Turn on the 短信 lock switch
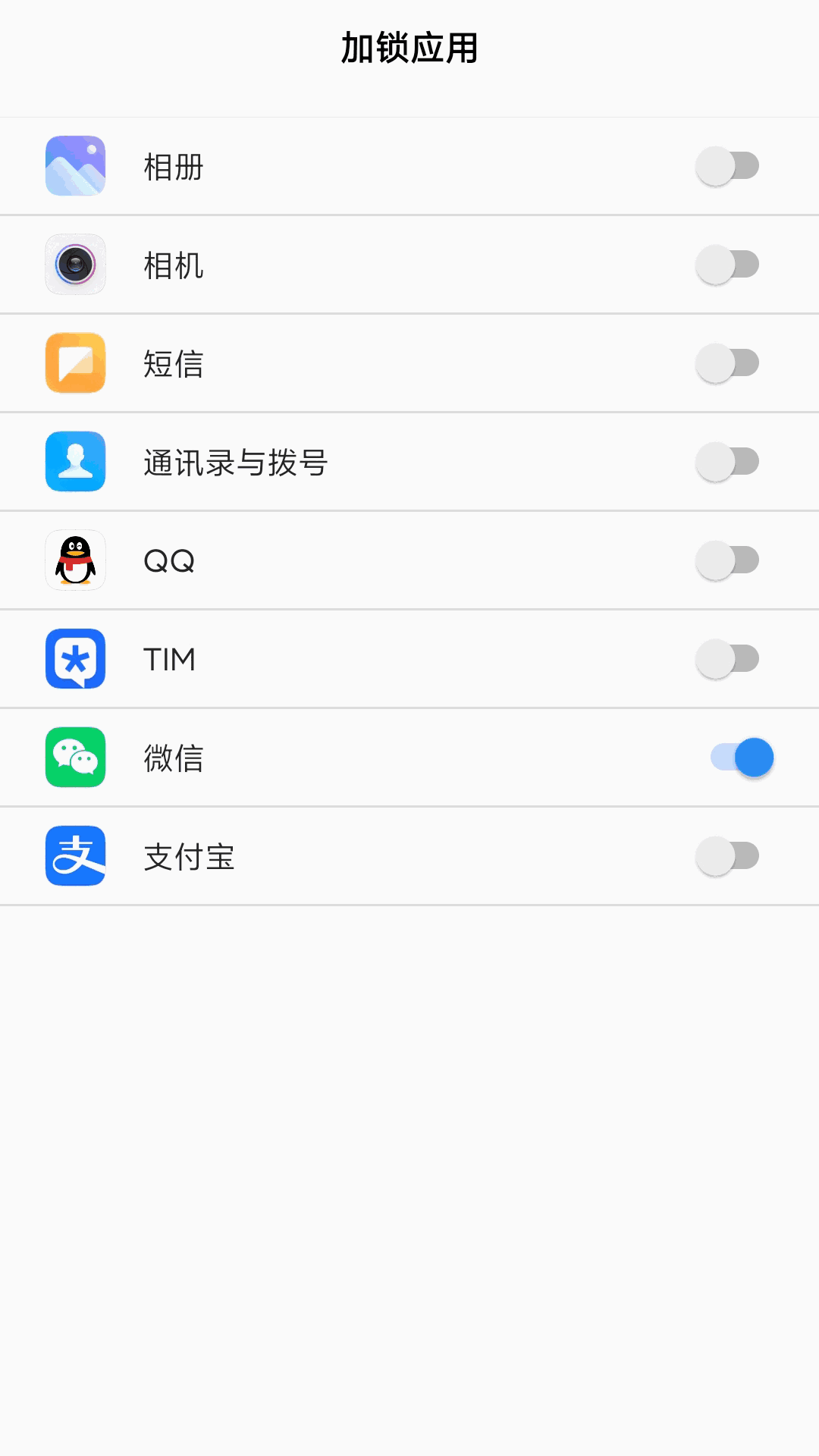 tap(728, 363)
